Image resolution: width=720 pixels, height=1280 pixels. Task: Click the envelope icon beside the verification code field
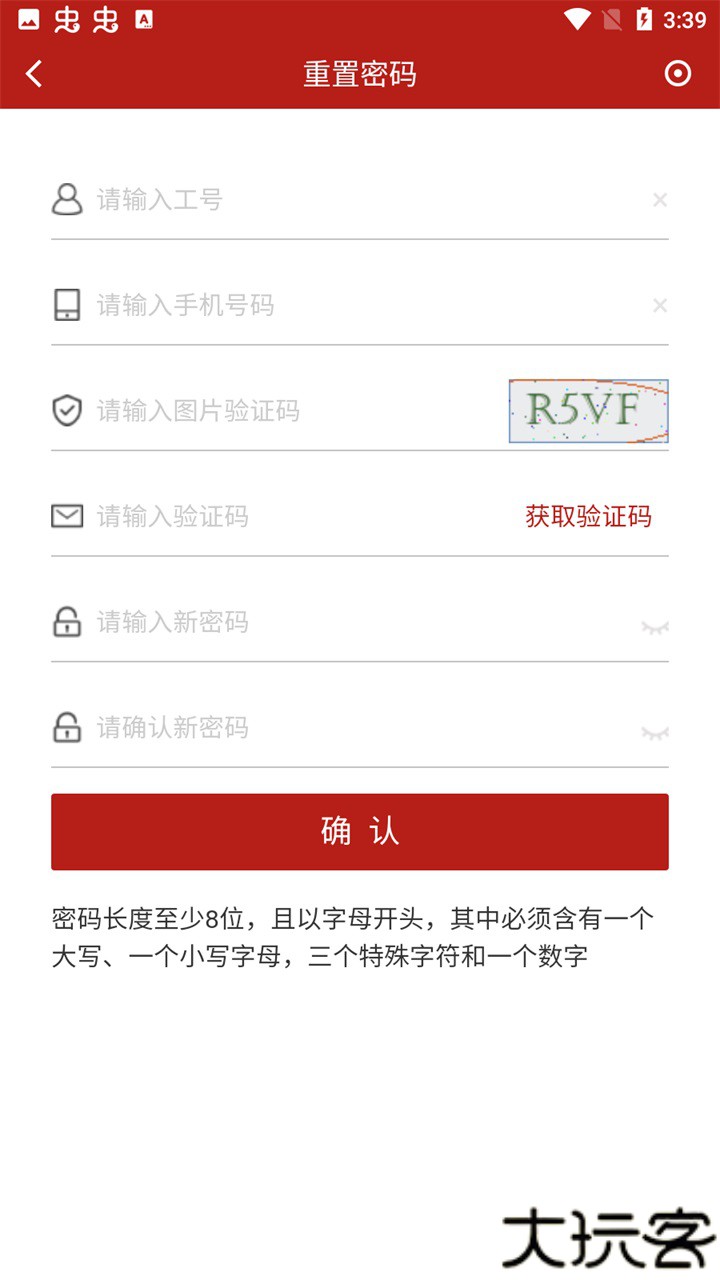(67, 516)
